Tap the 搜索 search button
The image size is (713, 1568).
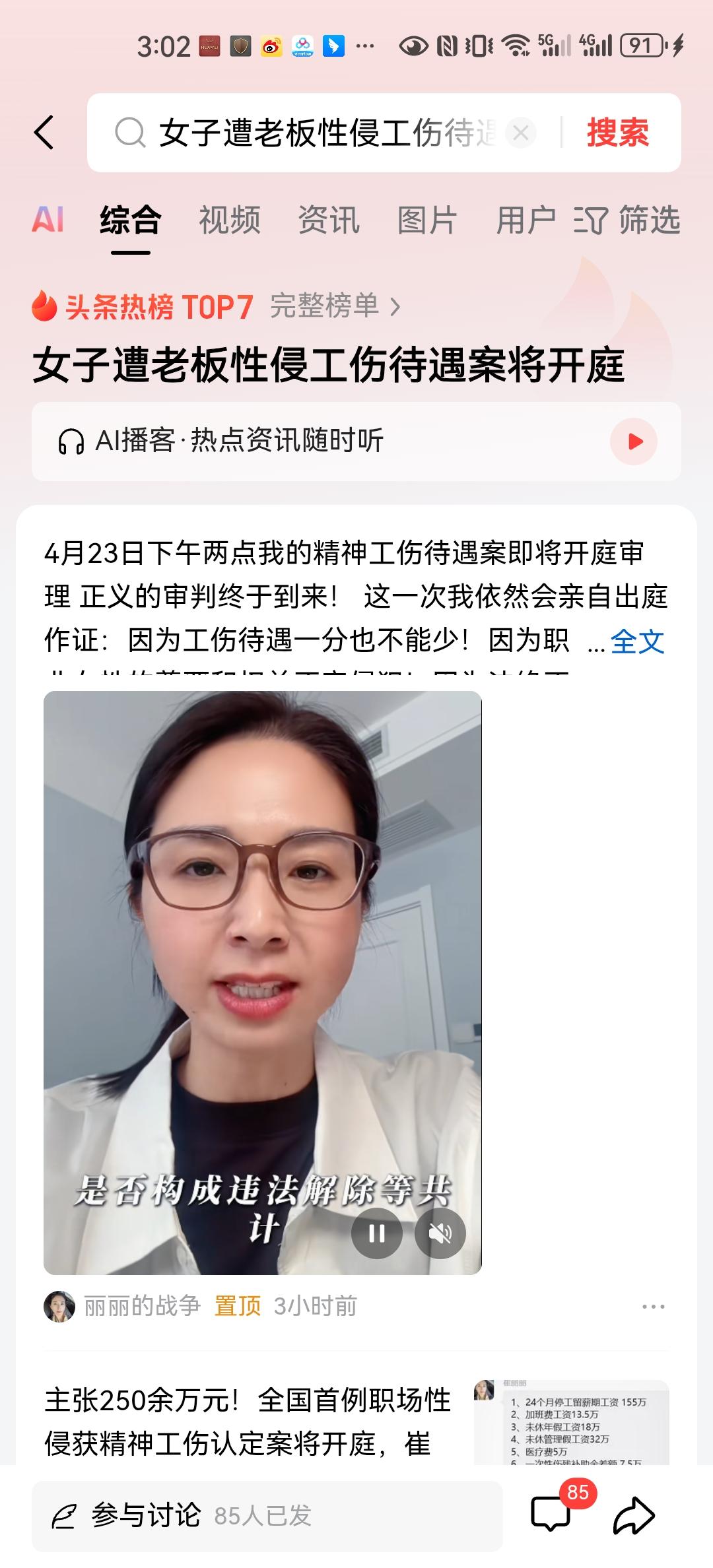(615, 133)
